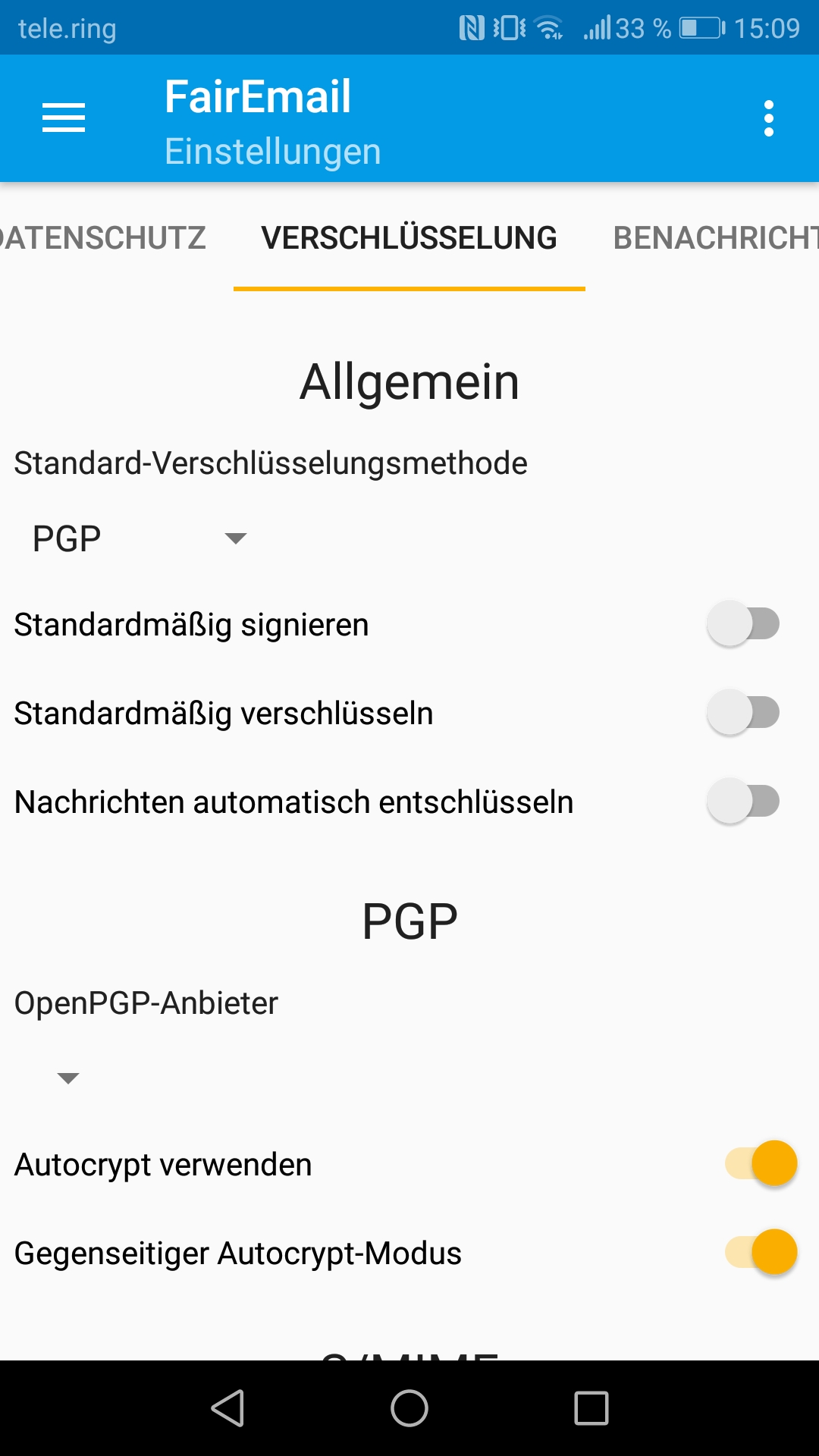Enable Standardmäßig signieren
This screenshot has width=819, height=1456.
tap(743, 624)
